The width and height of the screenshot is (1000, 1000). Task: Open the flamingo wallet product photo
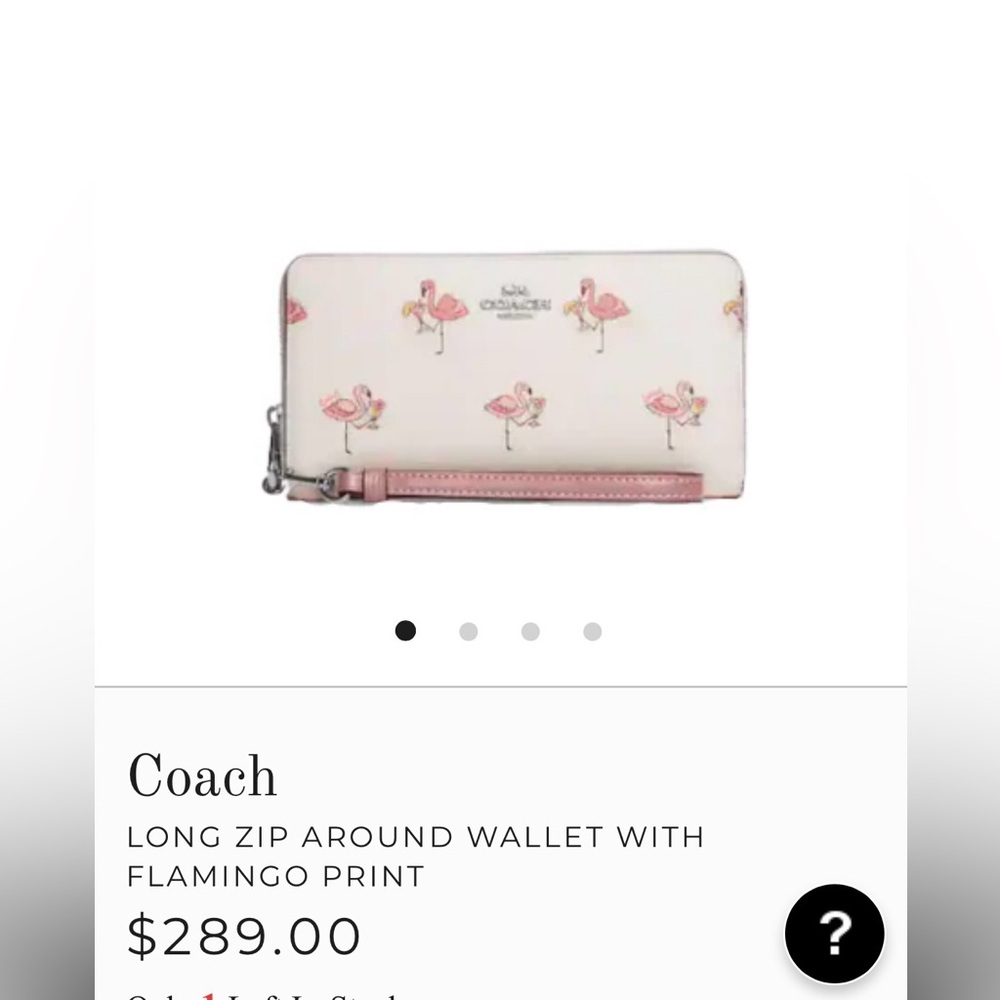pyautogui.click(x=510, y=378)
